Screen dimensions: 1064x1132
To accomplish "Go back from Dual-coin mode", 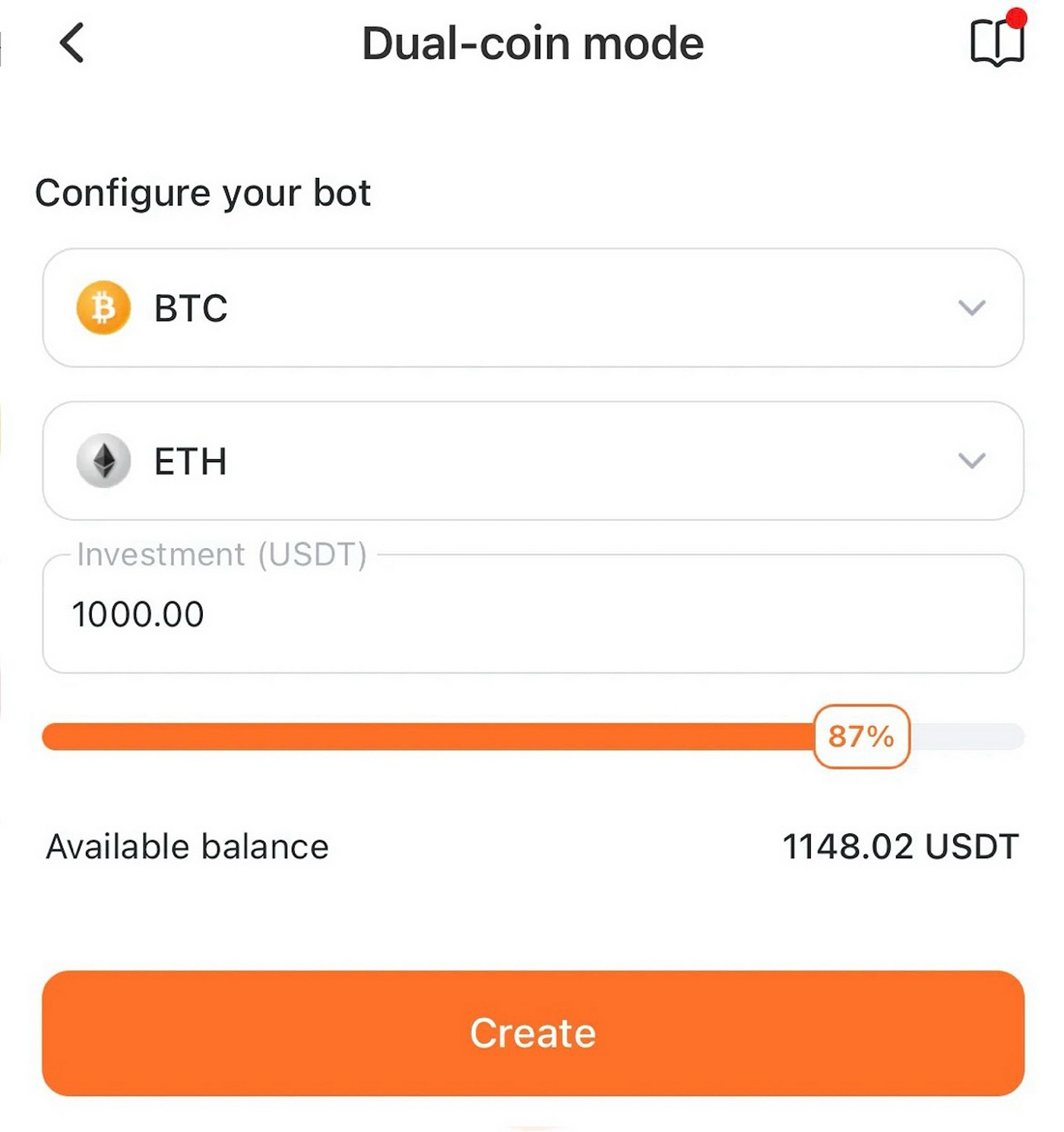I will (71, 43).
